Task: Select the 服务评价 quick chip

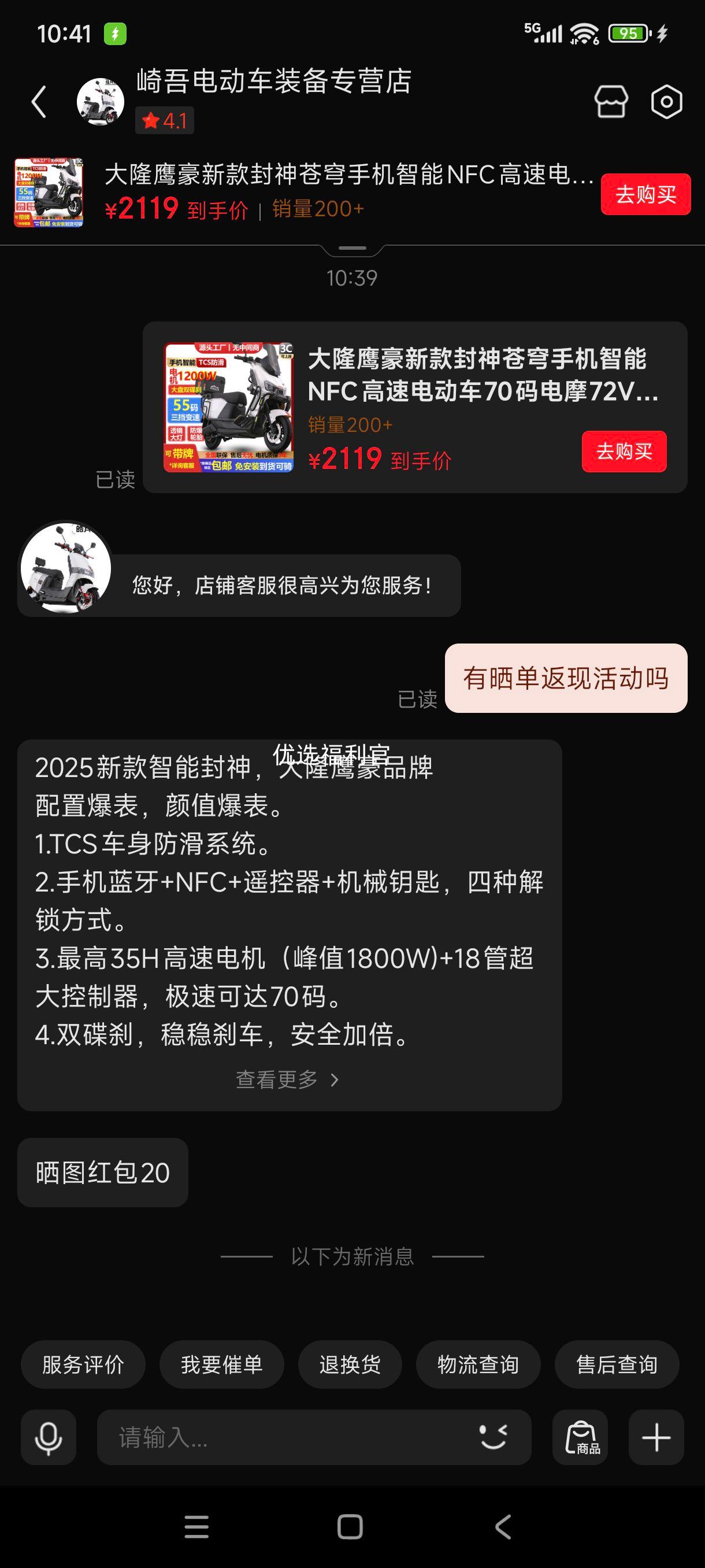Action: [x=83, y=1364]
